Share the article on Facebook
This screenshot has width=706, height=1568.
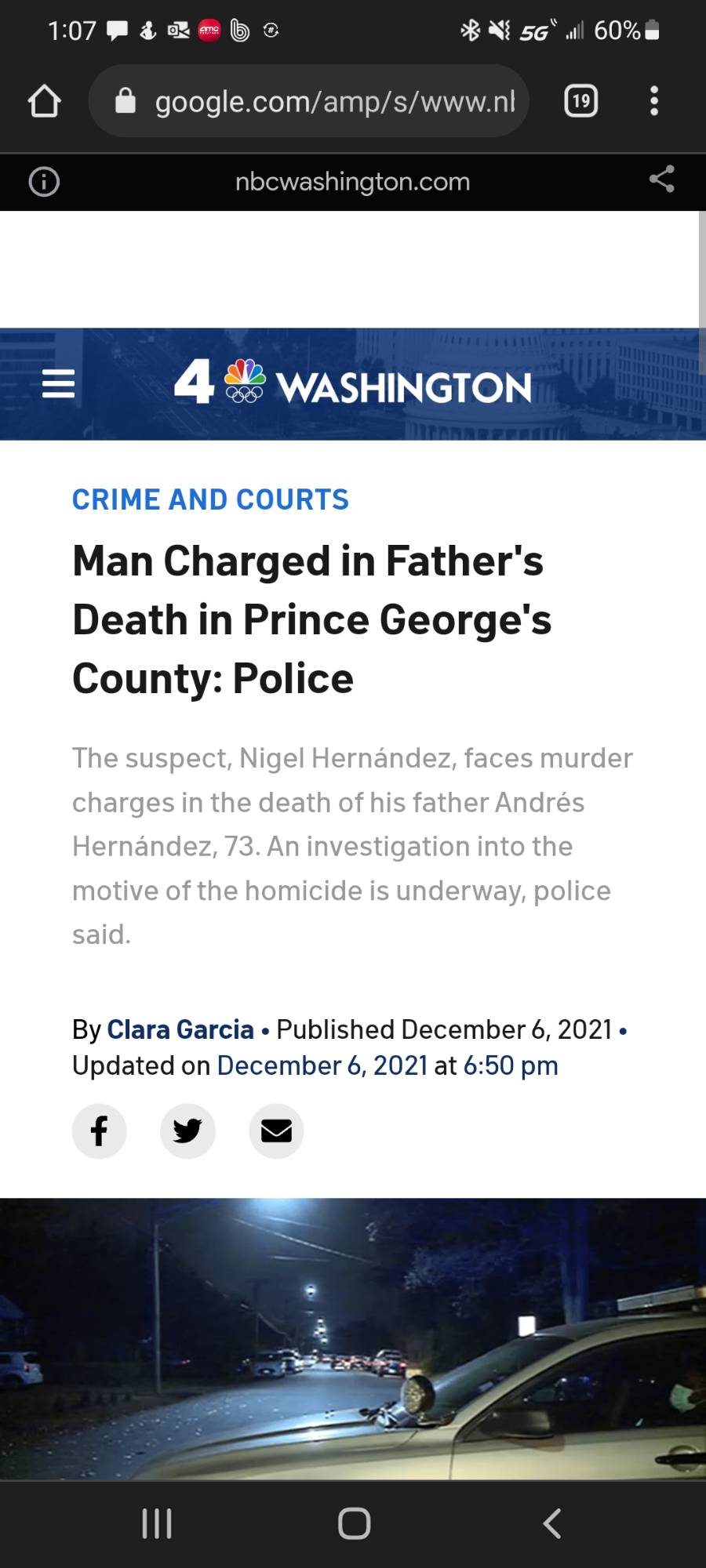coord(100,1131)
